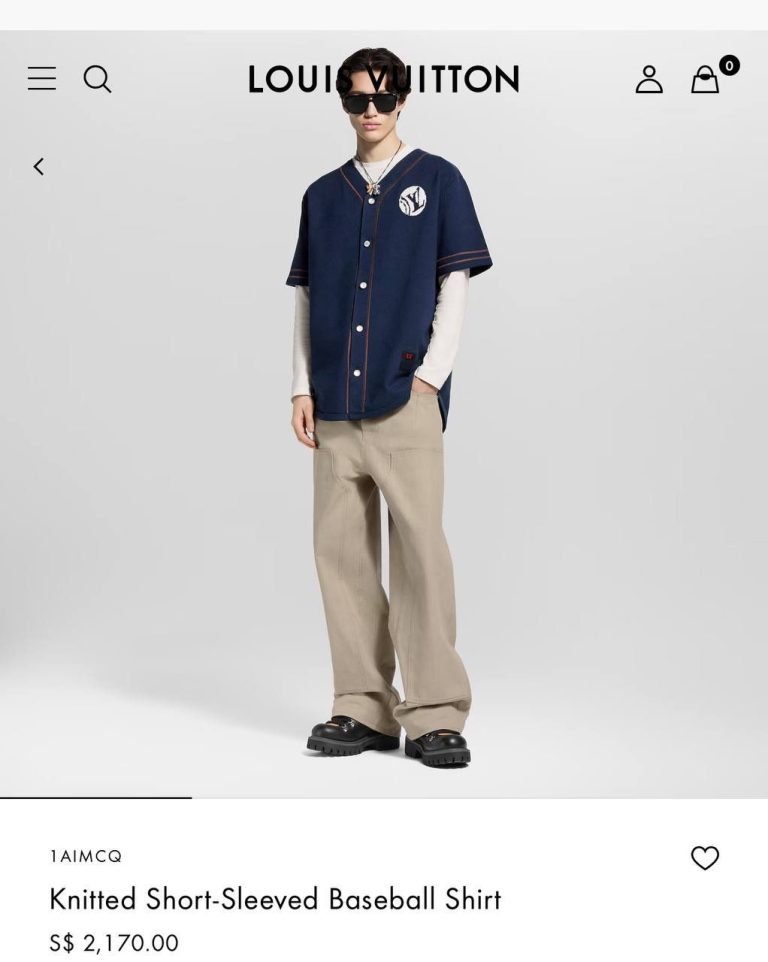The height and width of the screenshot is (962, 768).
Task: Open the account profile icon
Action: (x=649, y=79)
